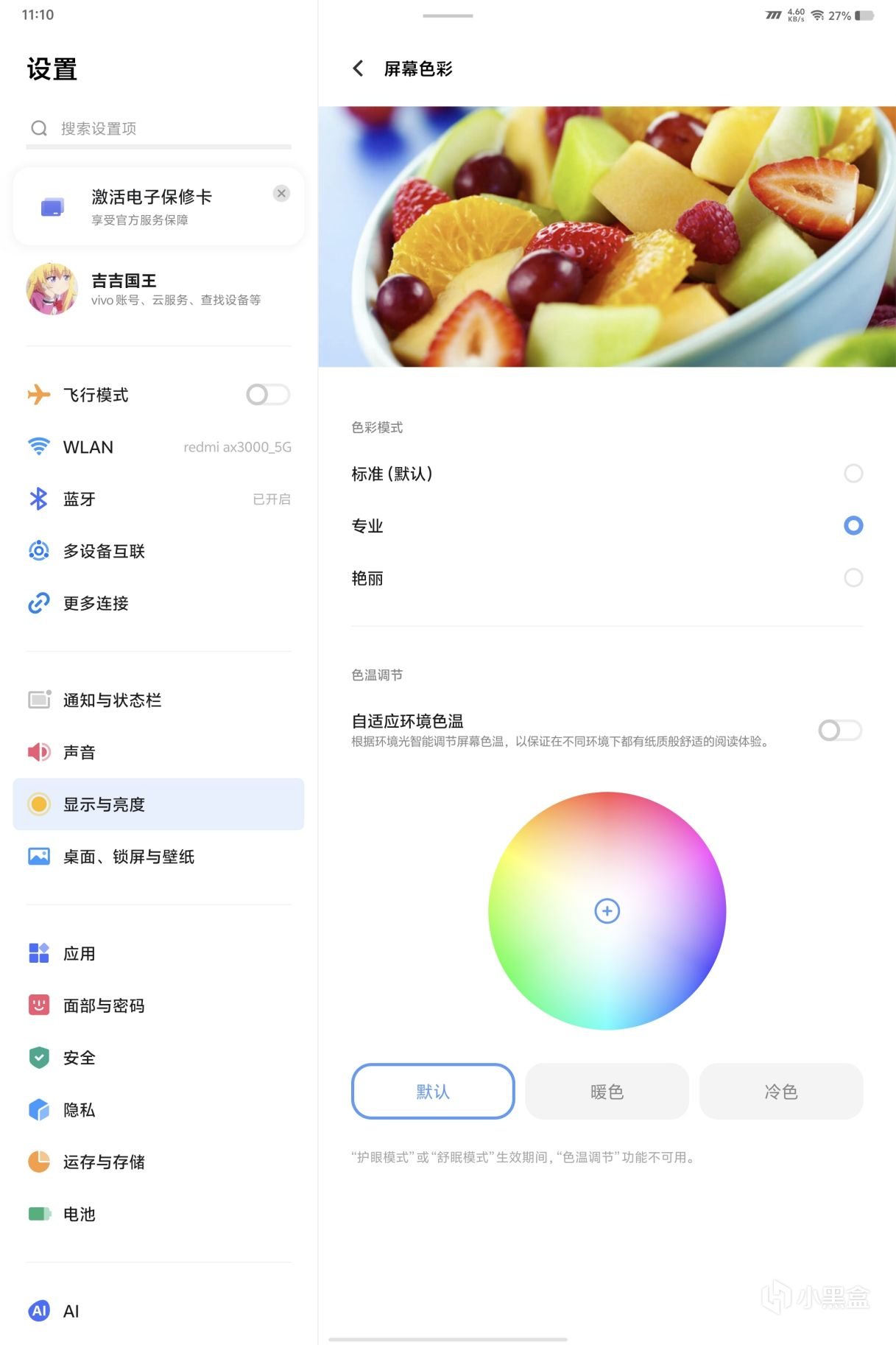Choose the 暖色 color temperature
Screen dimensions: 896x1345
click(x=607, y=1091)
